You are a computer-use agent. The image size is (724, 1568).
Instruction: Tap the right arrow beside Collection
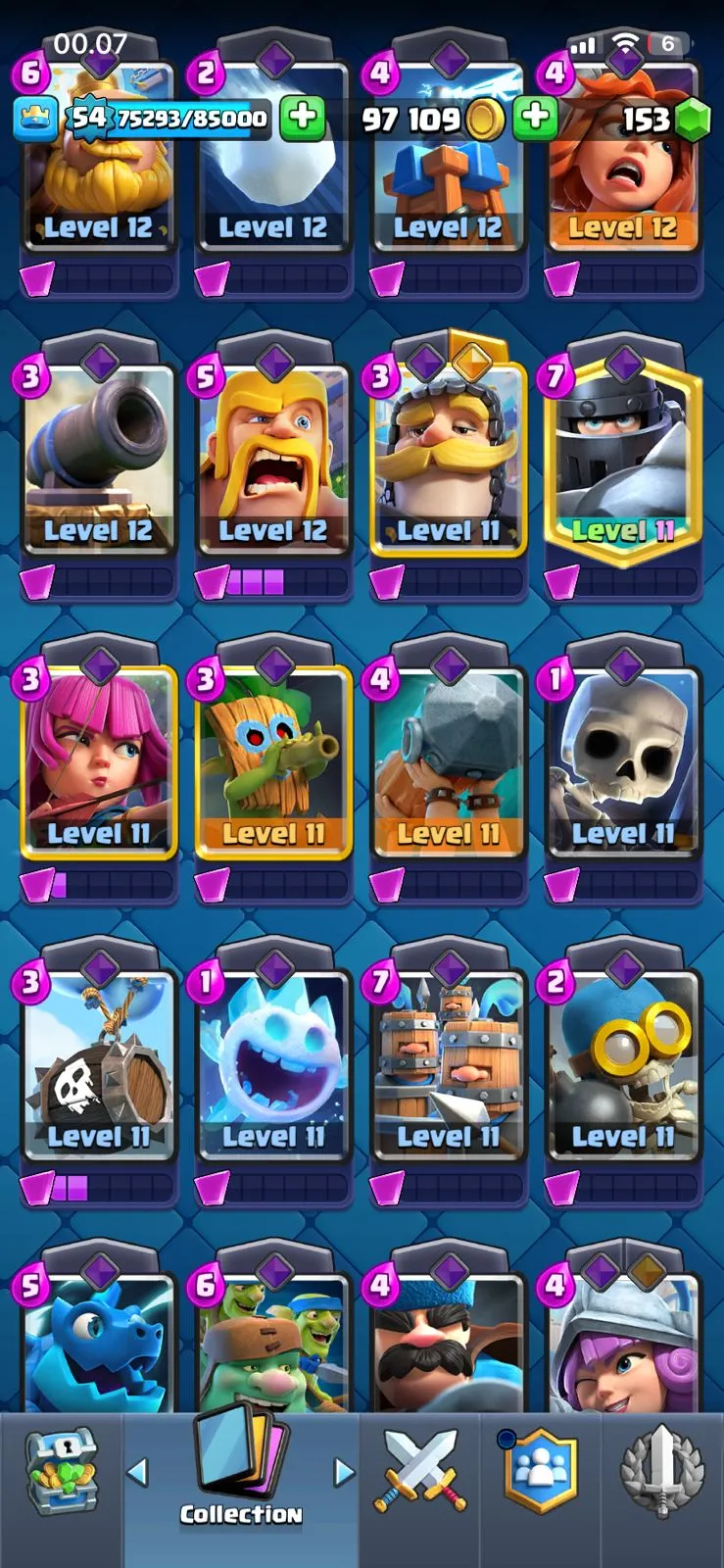[x=344, y=1471]
